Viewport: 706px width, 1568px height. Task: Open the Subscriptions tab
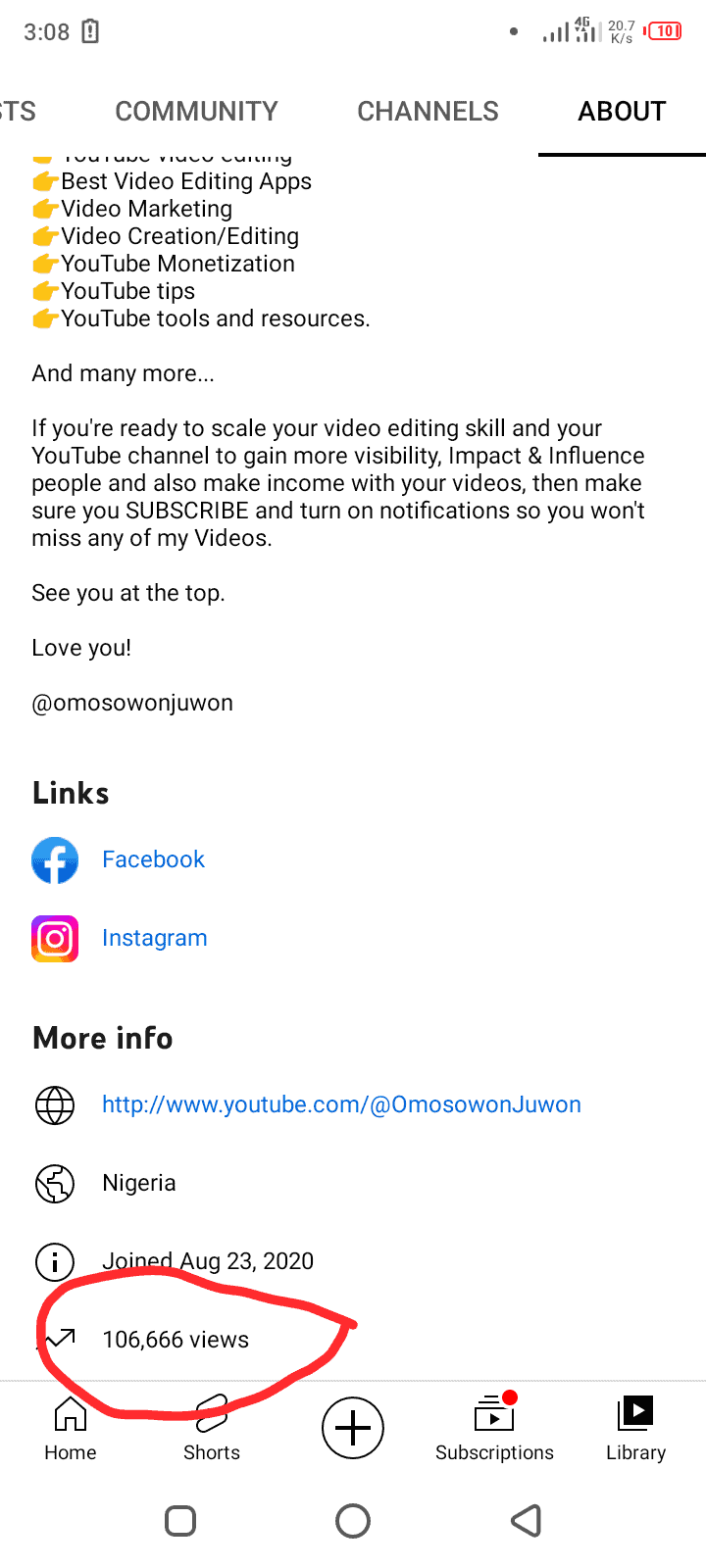point(494,1428)
